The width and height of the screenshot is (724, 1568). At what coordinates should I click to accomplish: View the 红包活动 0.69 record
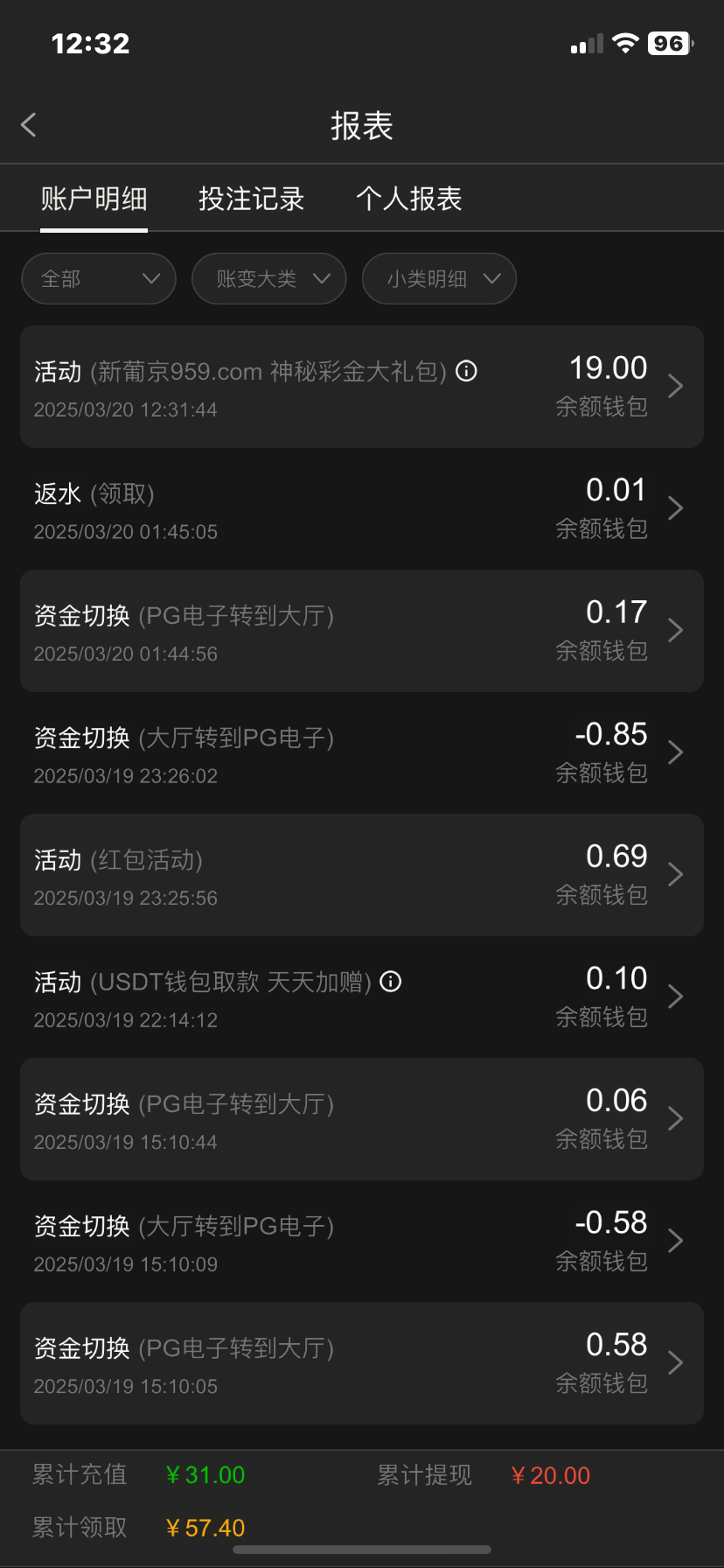tap(361, 875)
